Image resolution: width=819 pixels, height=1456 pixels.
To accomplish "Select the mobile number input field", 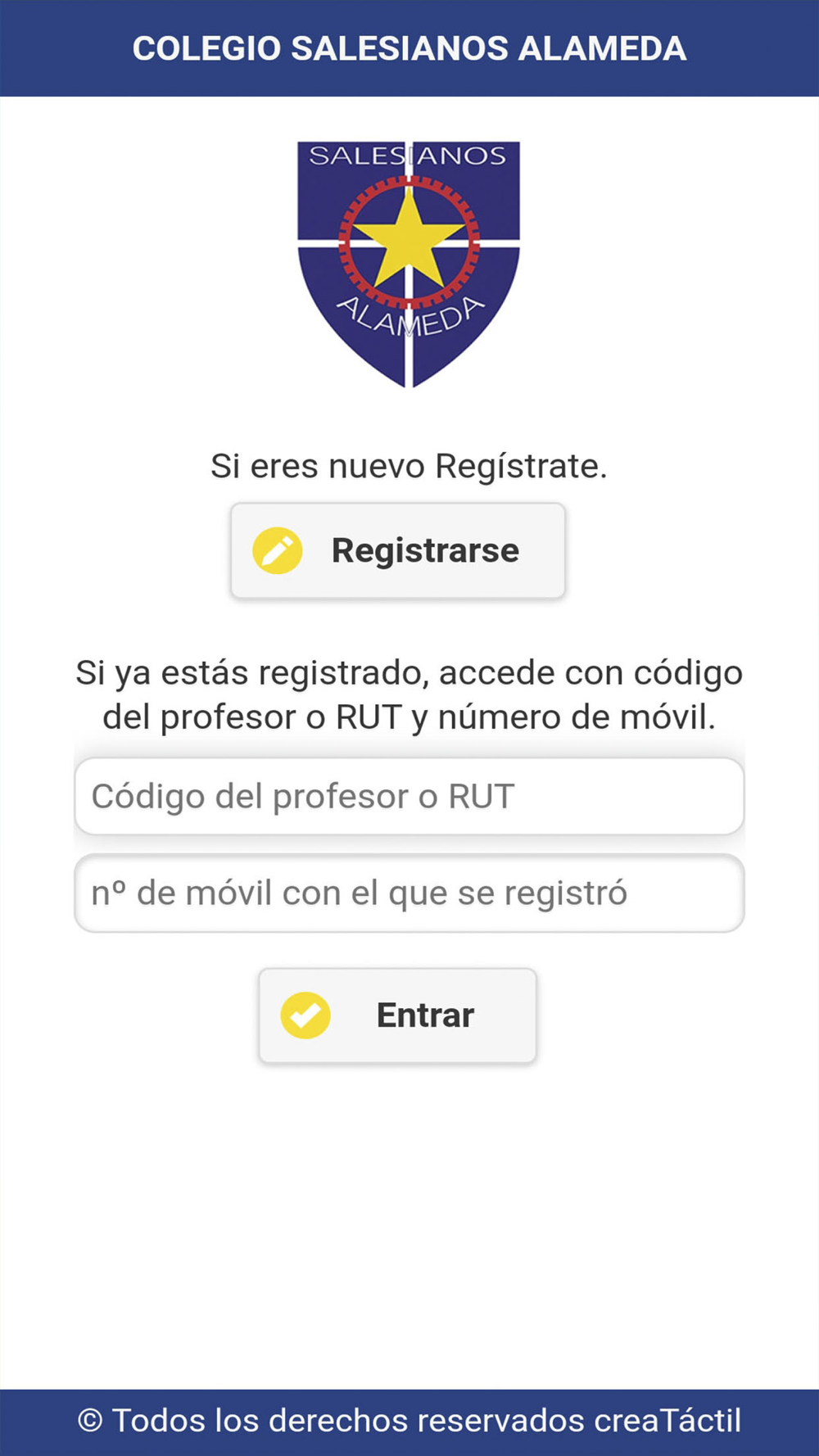I will pyautogui.click(x=409, y=893).
